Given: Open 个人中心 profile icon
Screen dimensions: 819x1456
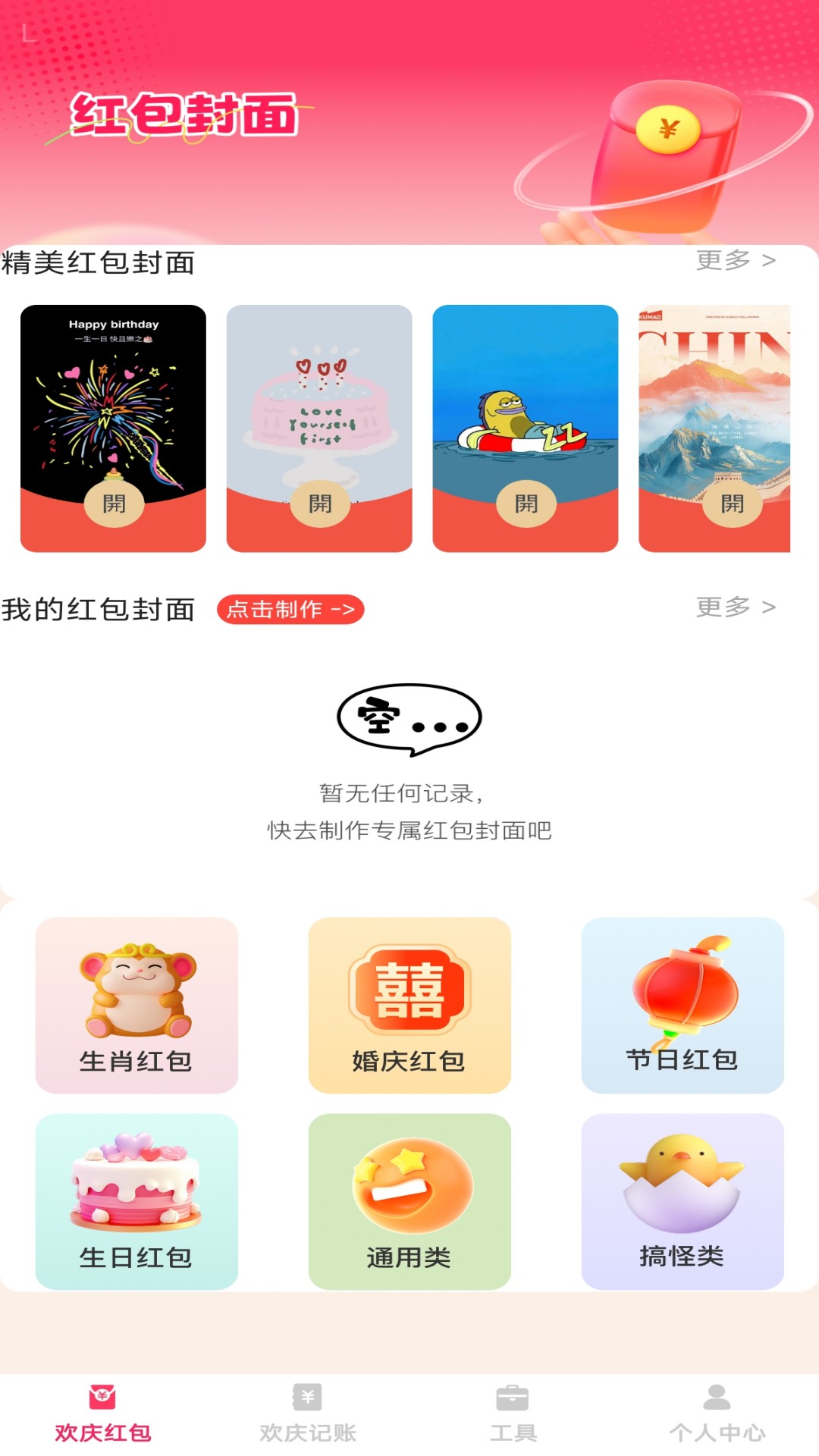Looking at the screenshot, I should [x=717, y=1404].
